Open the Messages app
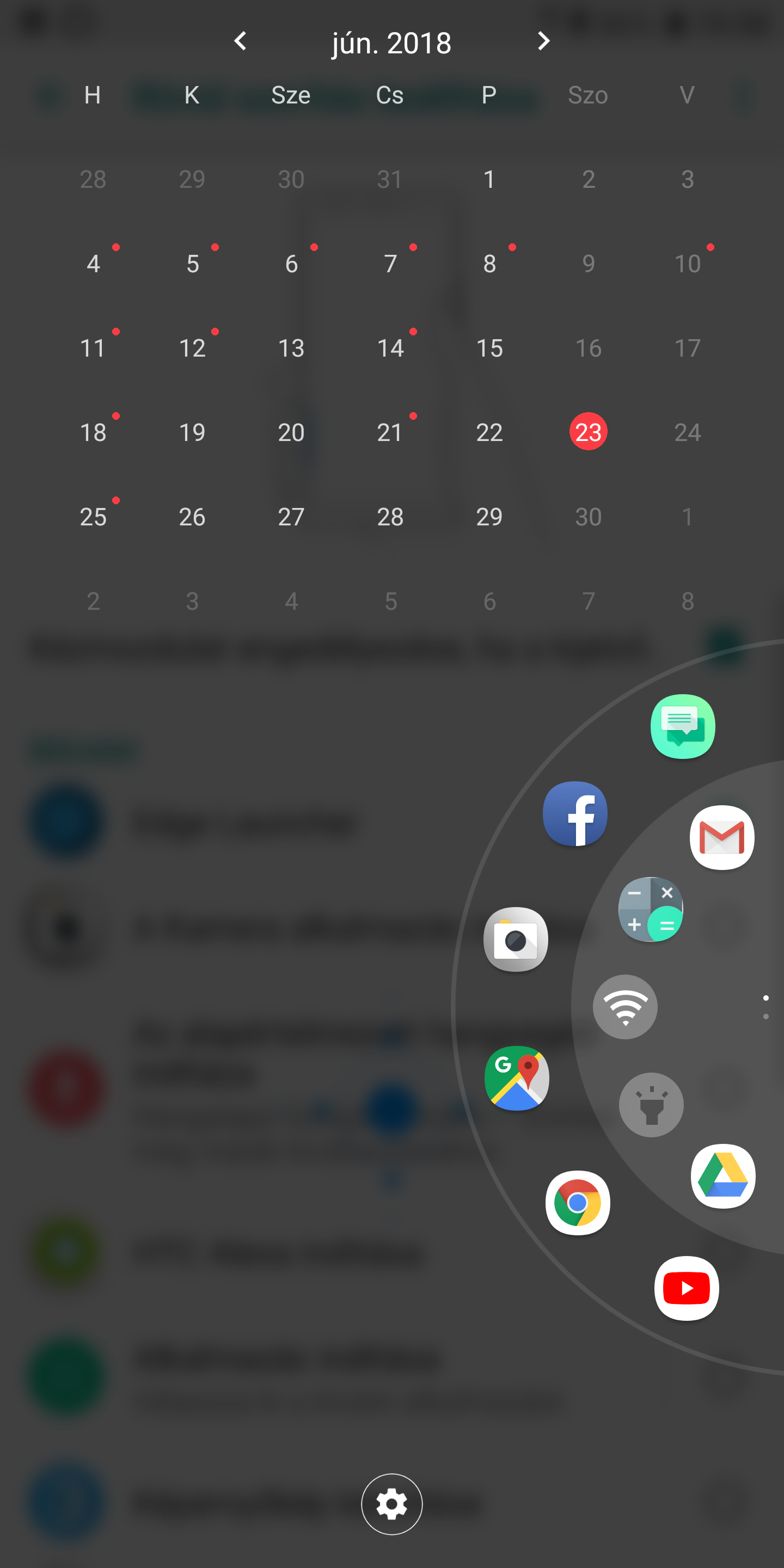This screenshot has height=1568, width=784. tap(682, 727)
